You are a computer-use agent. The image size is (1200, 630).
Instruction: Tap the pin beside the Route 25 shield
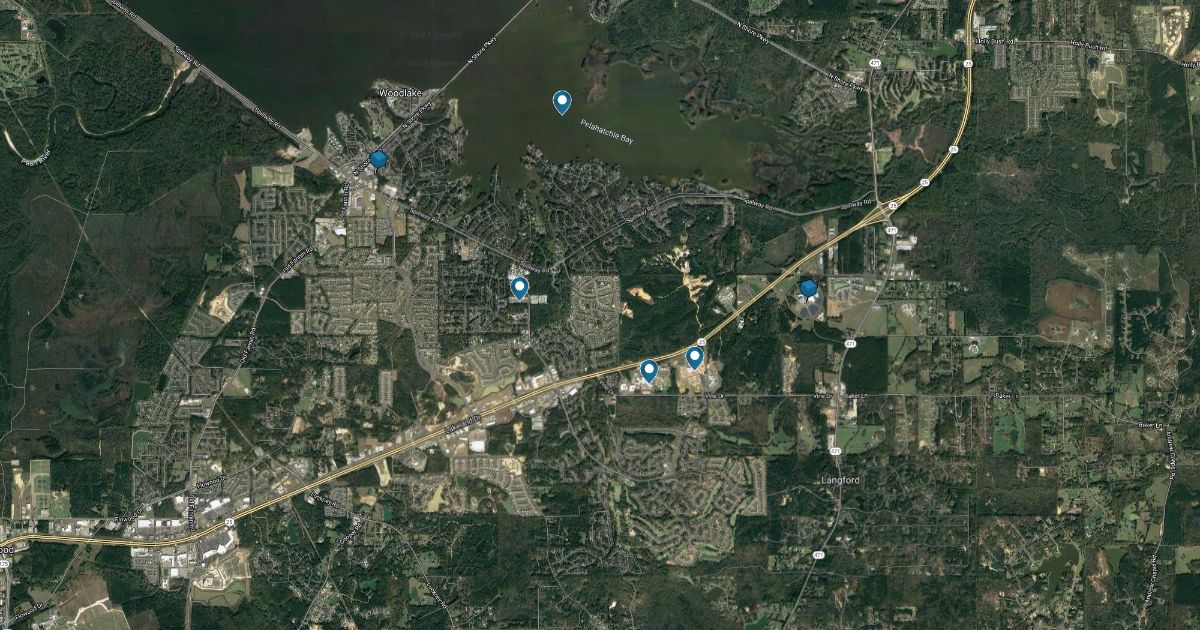click(x=695, y=356)
